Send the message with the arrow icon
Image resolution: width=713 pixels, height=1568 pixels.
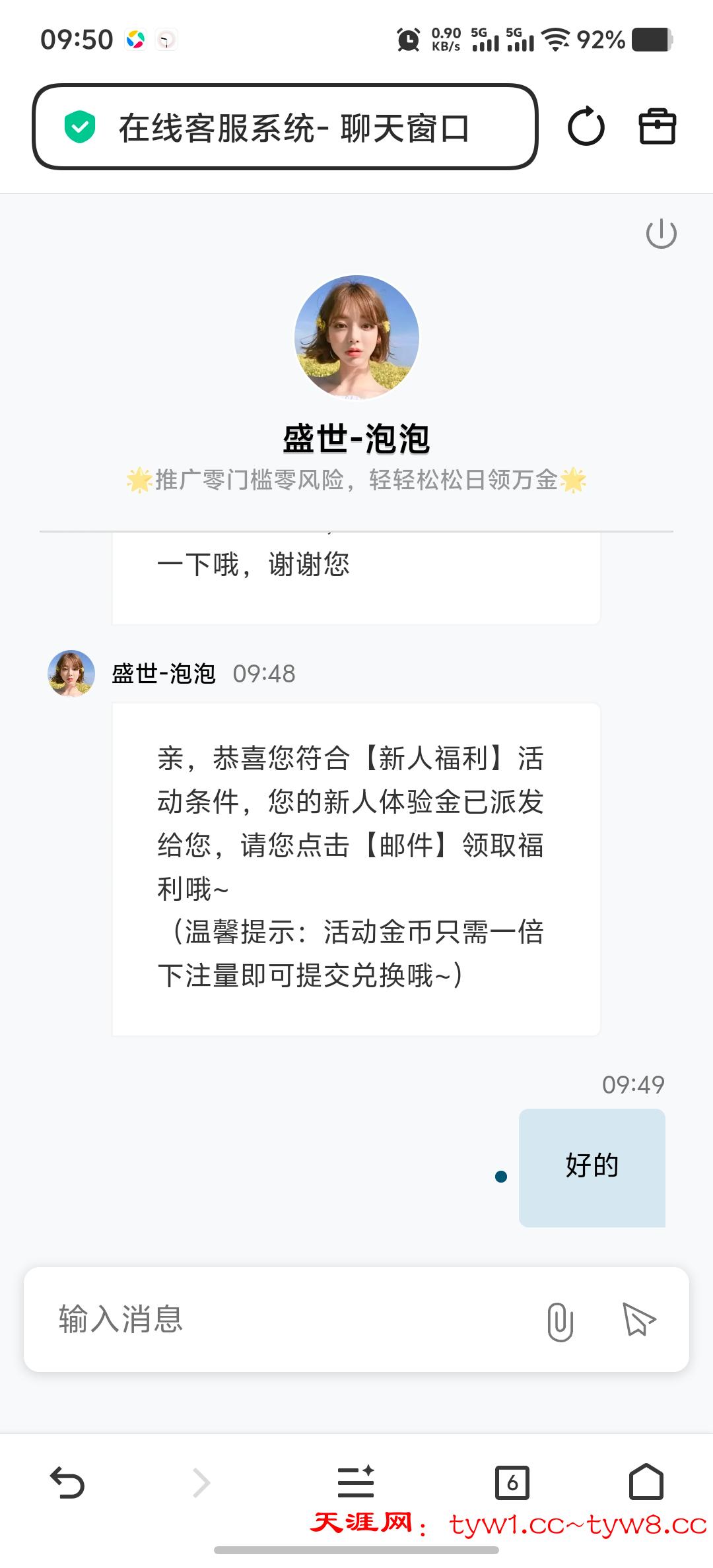(x=638, y=1320)
